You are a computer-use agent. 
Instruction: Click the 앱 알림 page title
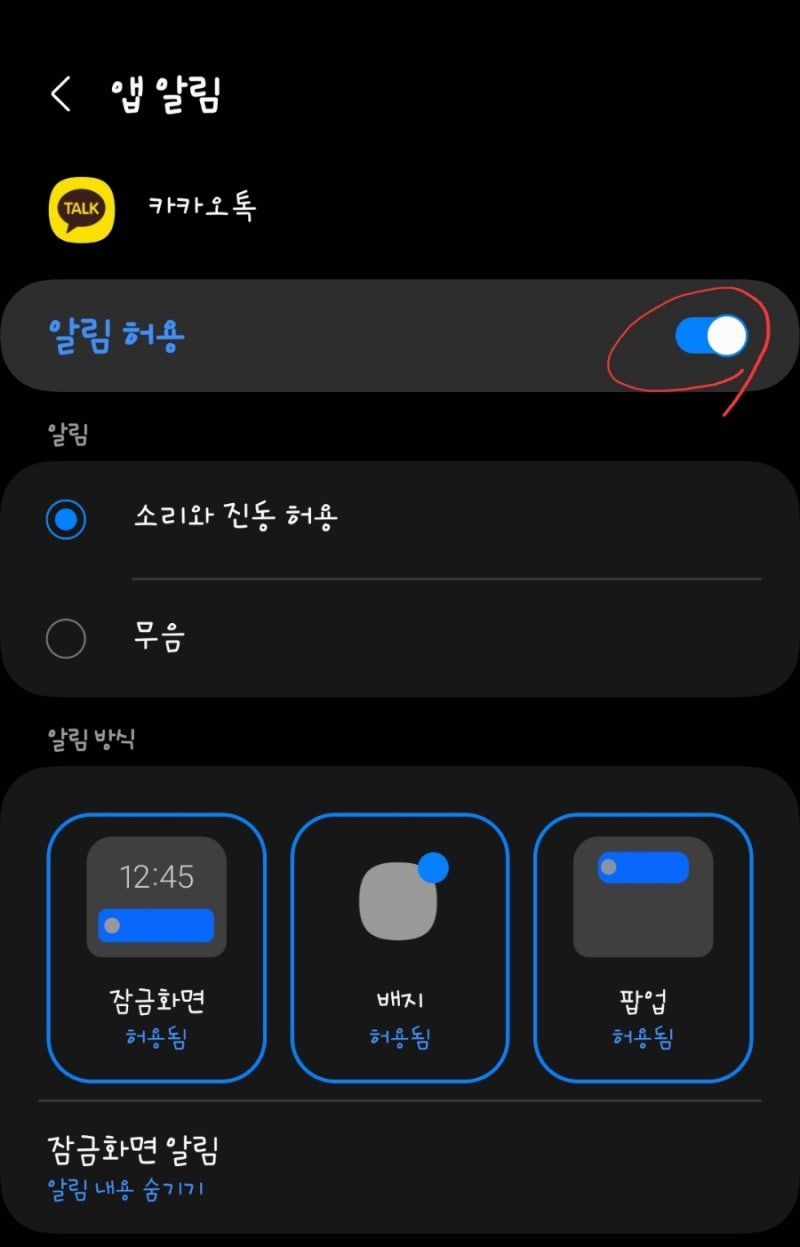(x=160, y=94)
